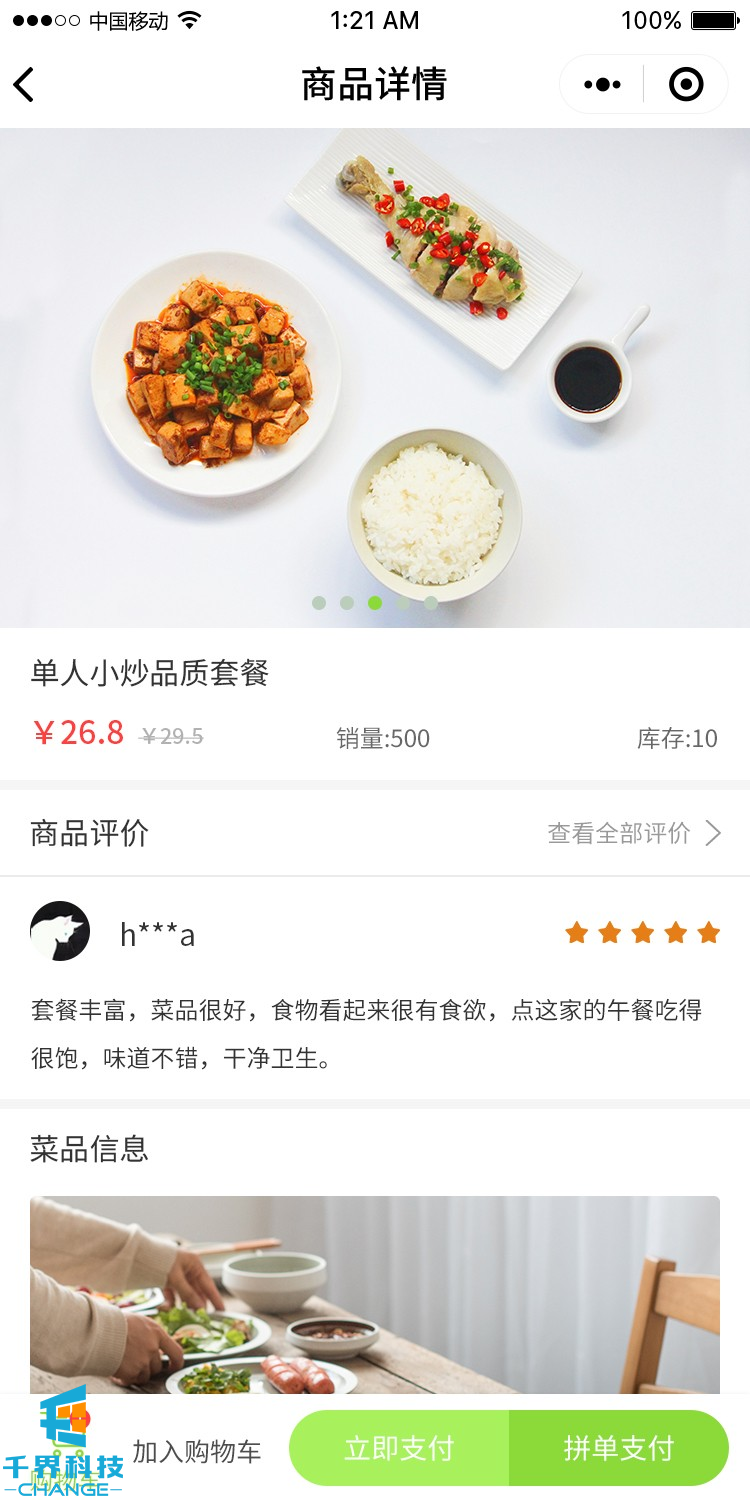Tap 加入购物车 to add the meal to the cart
Viewport: 750px width, 1500px height.
point(197,1451)
